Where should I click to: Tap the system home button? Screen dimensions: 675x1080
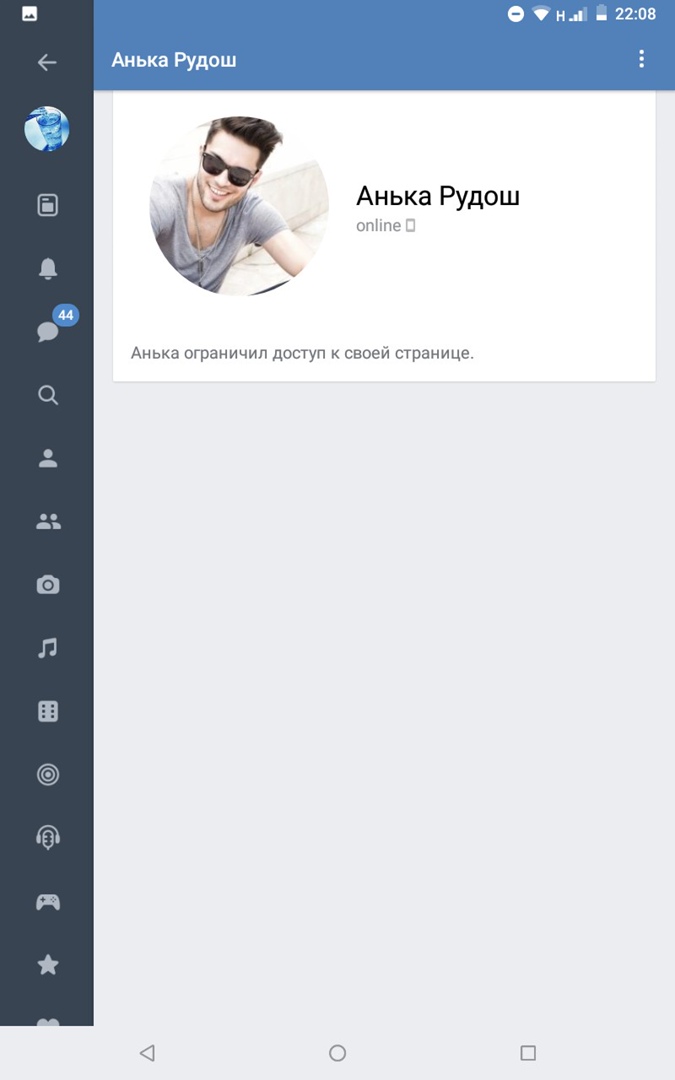pos(337,1052)
